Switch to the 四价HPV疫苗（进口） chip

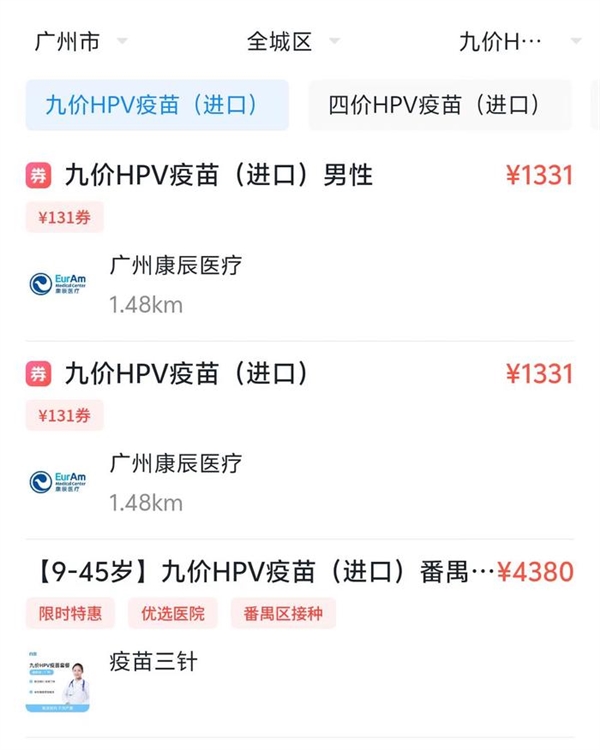point(440,106)
